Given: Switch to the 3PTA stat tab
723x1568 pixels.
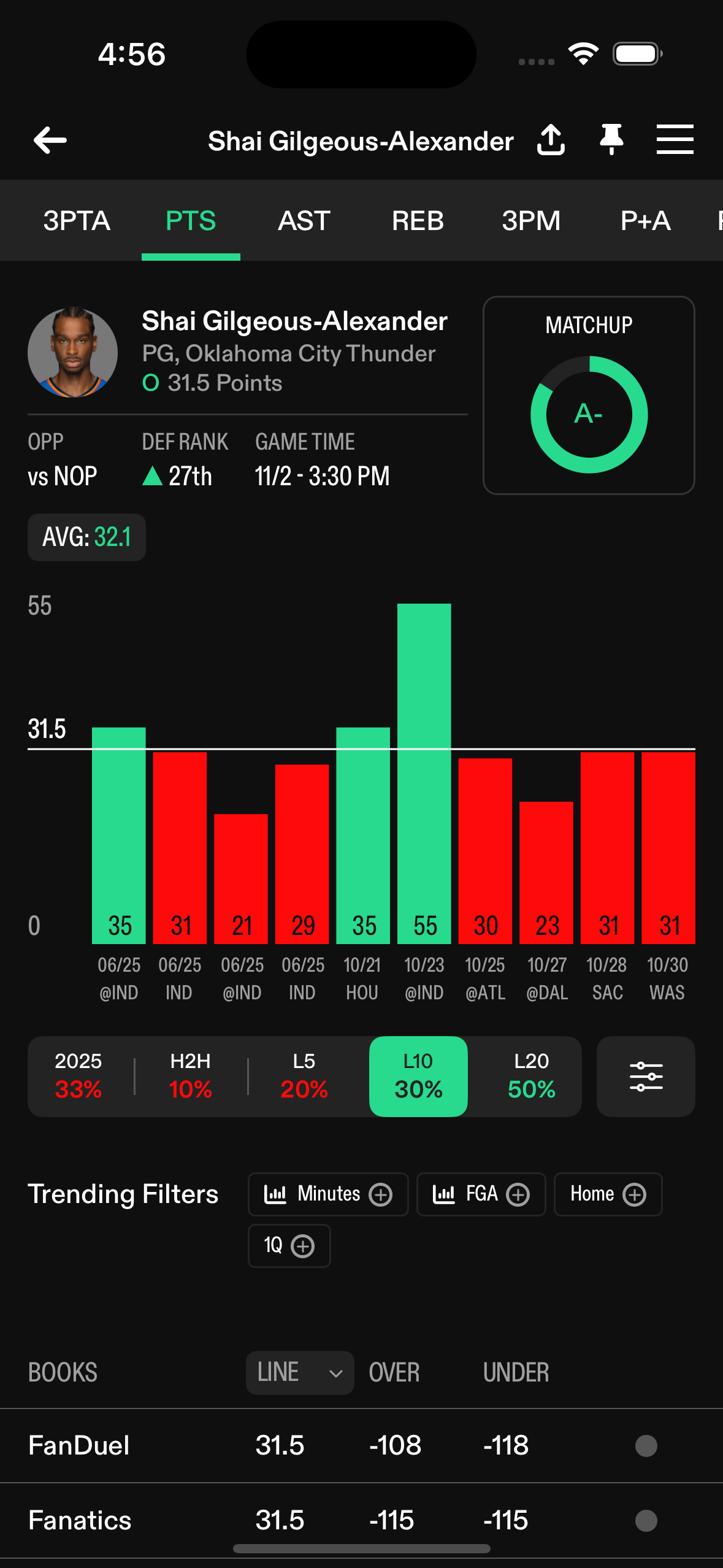Looking at the screenshot, I should tap(77, 221).
